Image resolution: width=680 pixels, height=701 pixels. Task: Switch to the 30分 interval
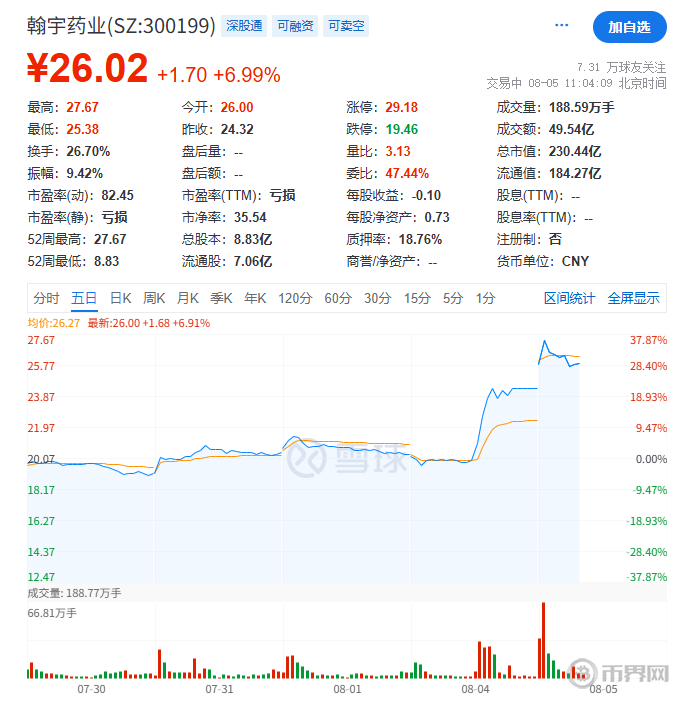point(377,298)
